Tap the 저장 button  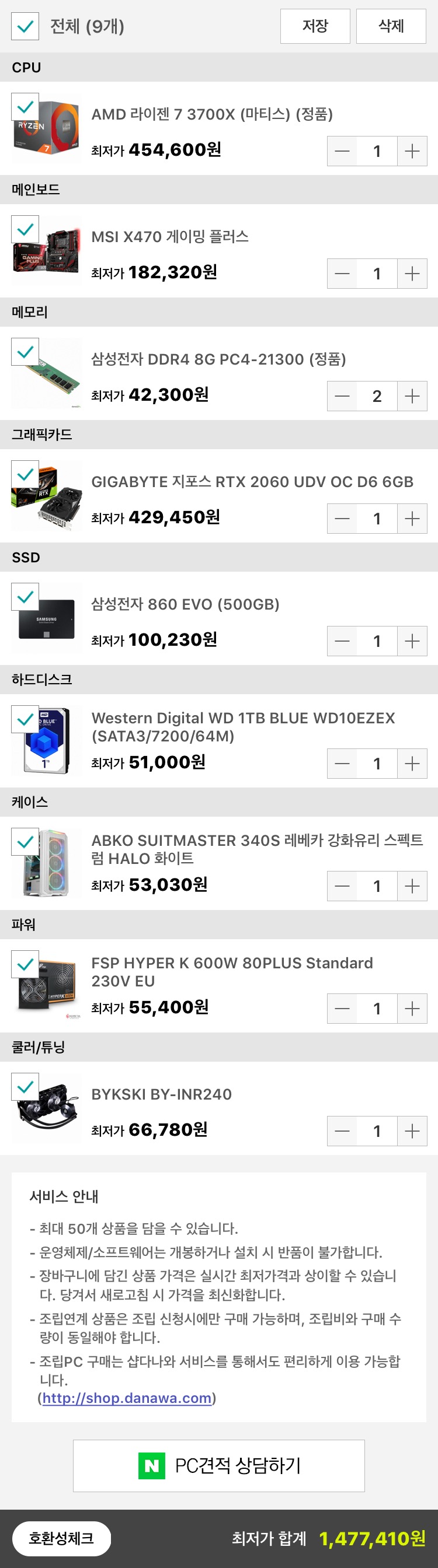click(x=315, y=26)
